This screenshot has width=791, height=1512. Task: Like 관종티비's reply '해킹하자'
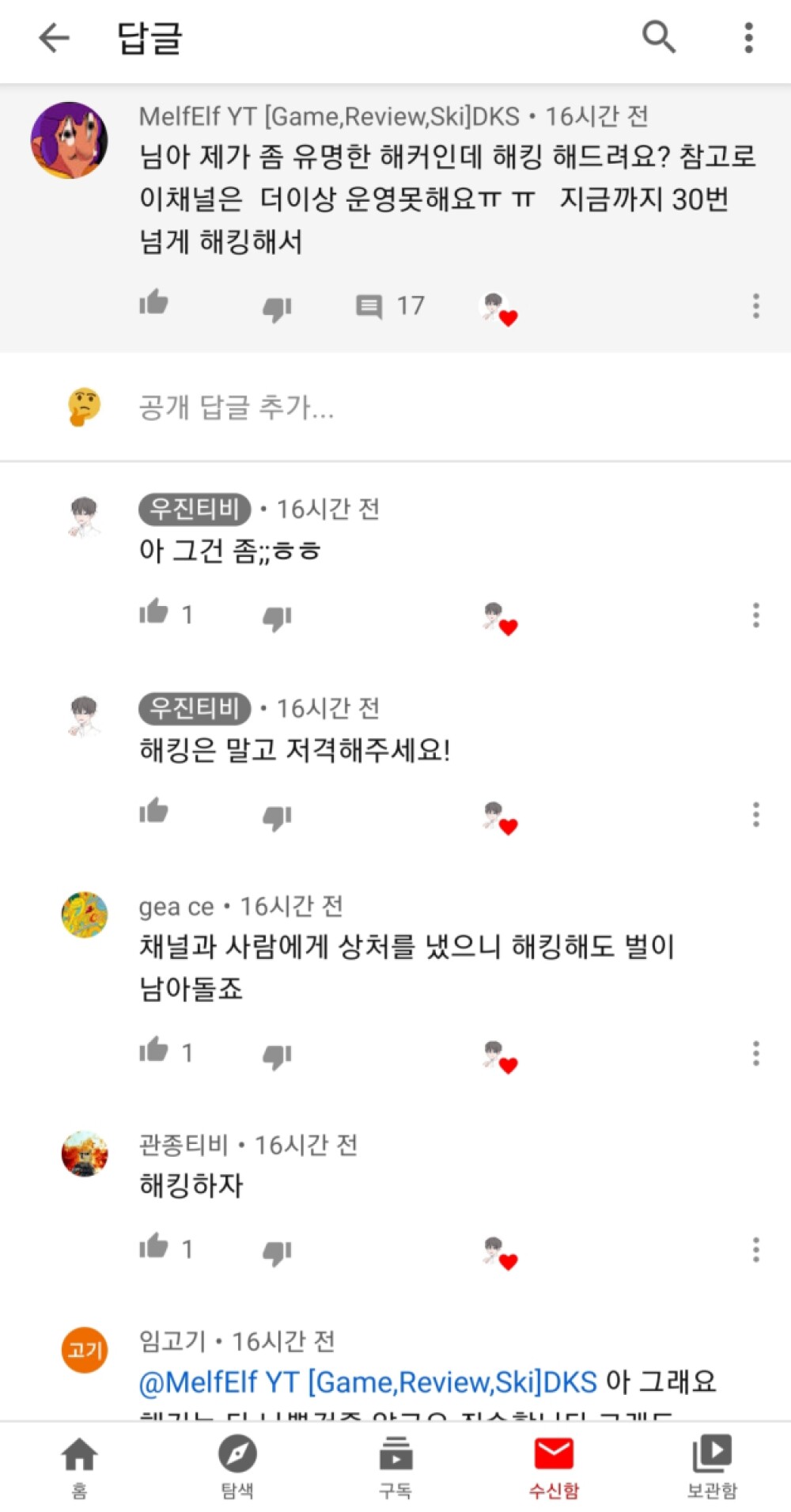153,1246
